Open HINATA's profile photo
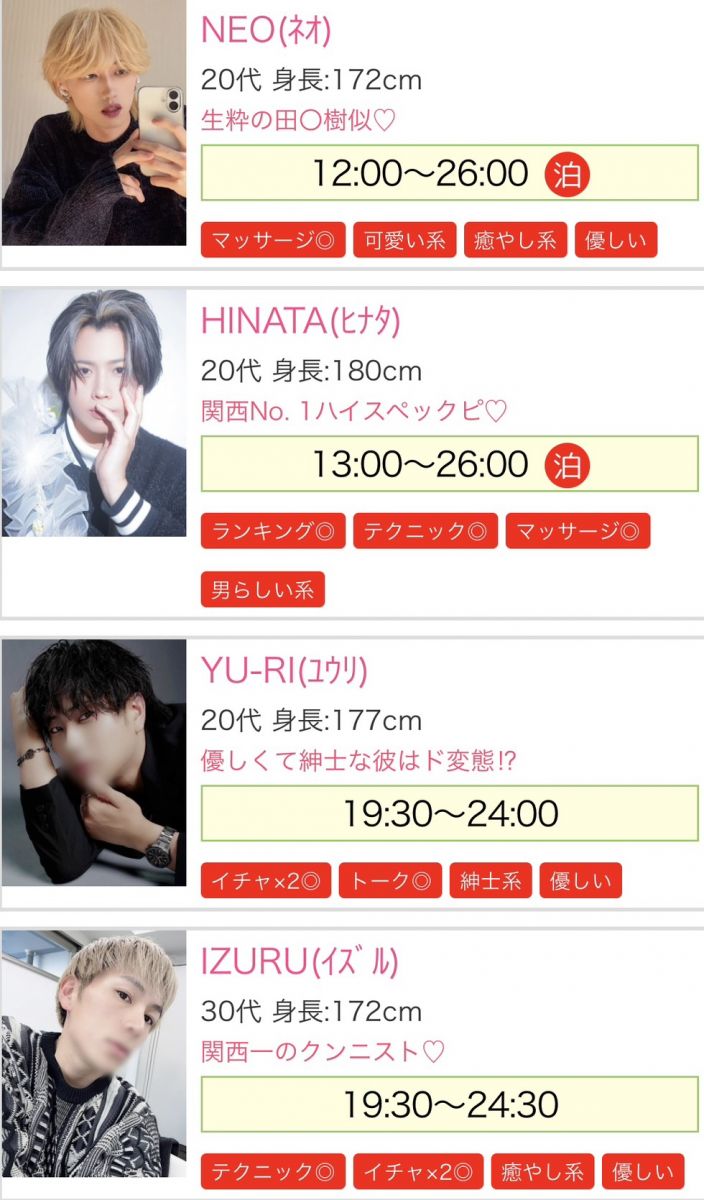The height and width of the screenshot is (1200, 704). click(94, 412)
